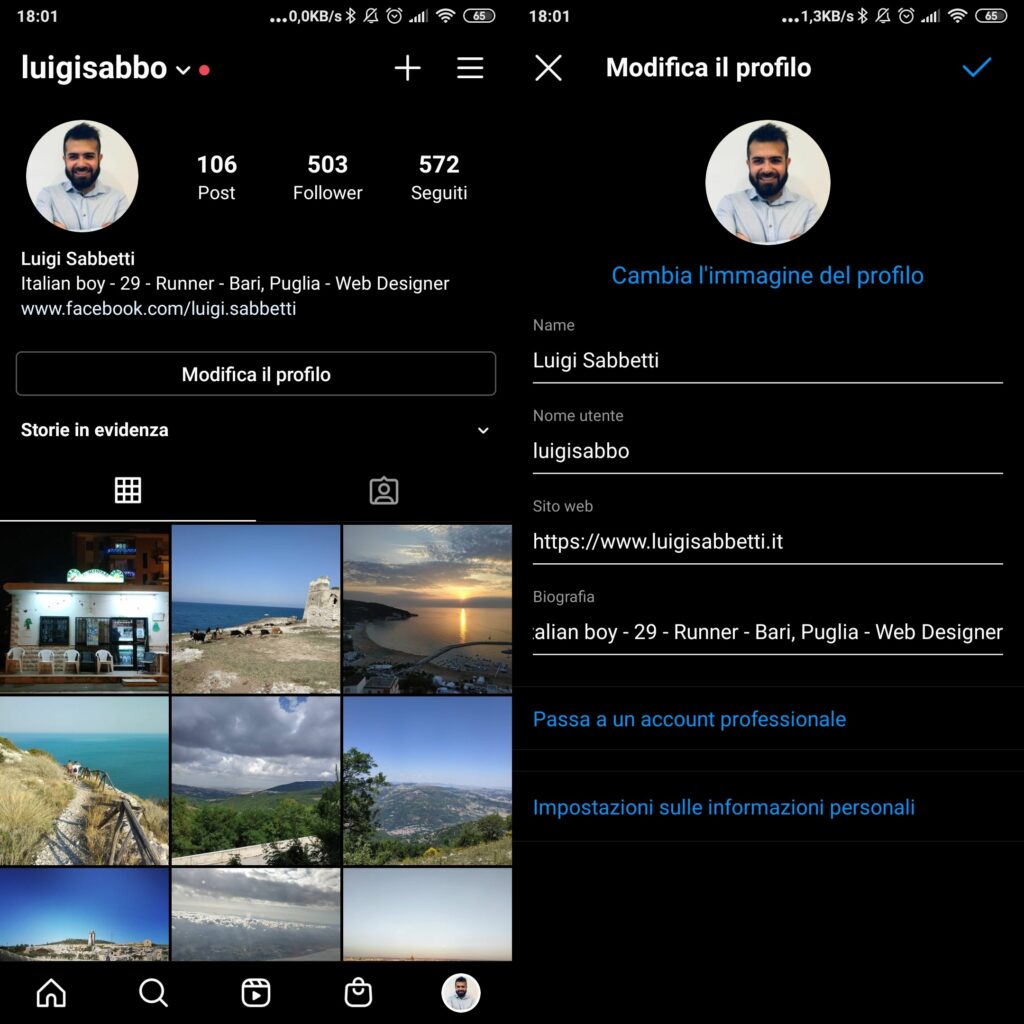
Task: Edit the Sito web field
Action: pos(767,542)
